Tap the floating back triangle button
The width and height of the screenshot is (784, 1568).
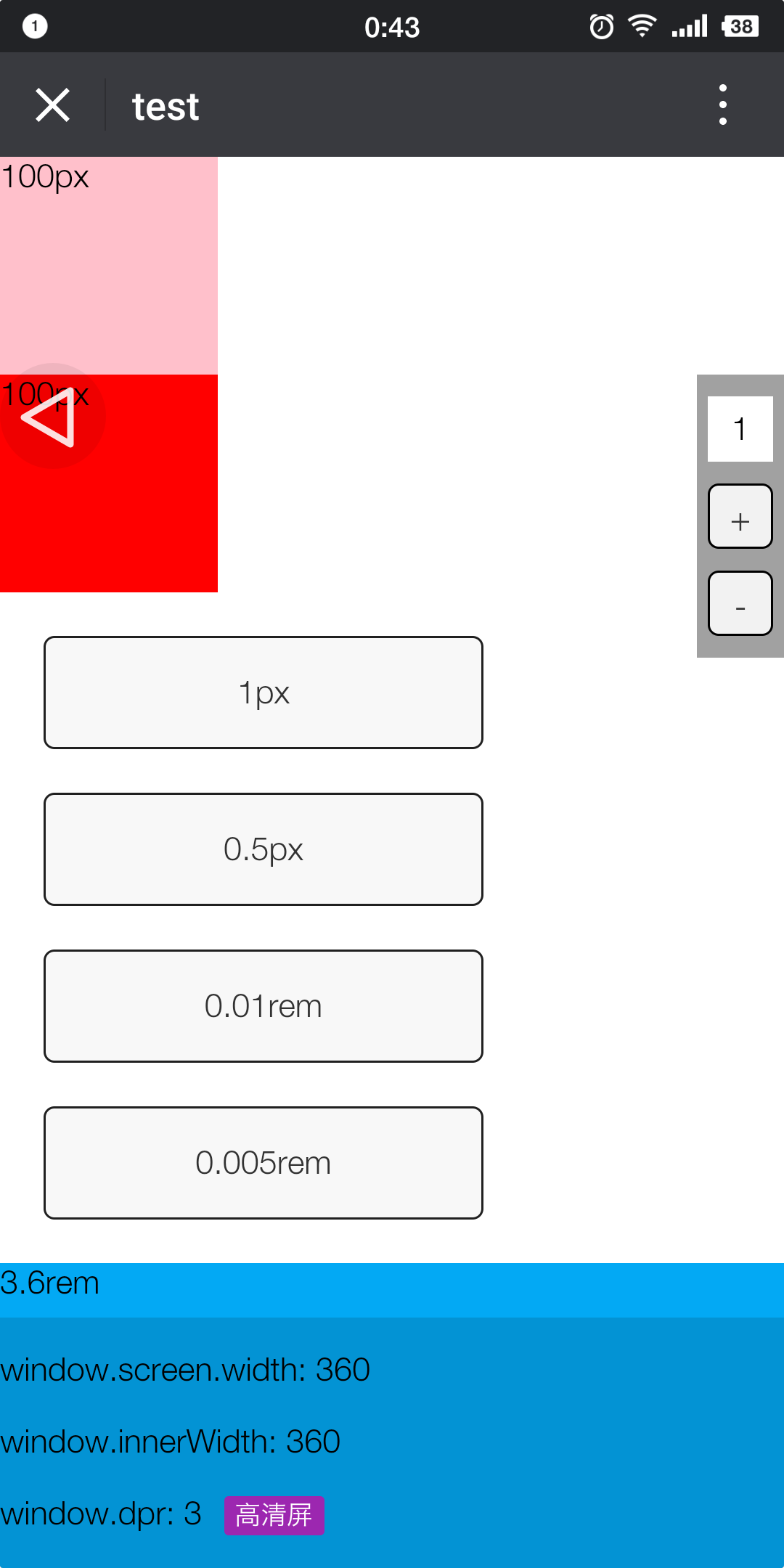click(x=52, y=416)
